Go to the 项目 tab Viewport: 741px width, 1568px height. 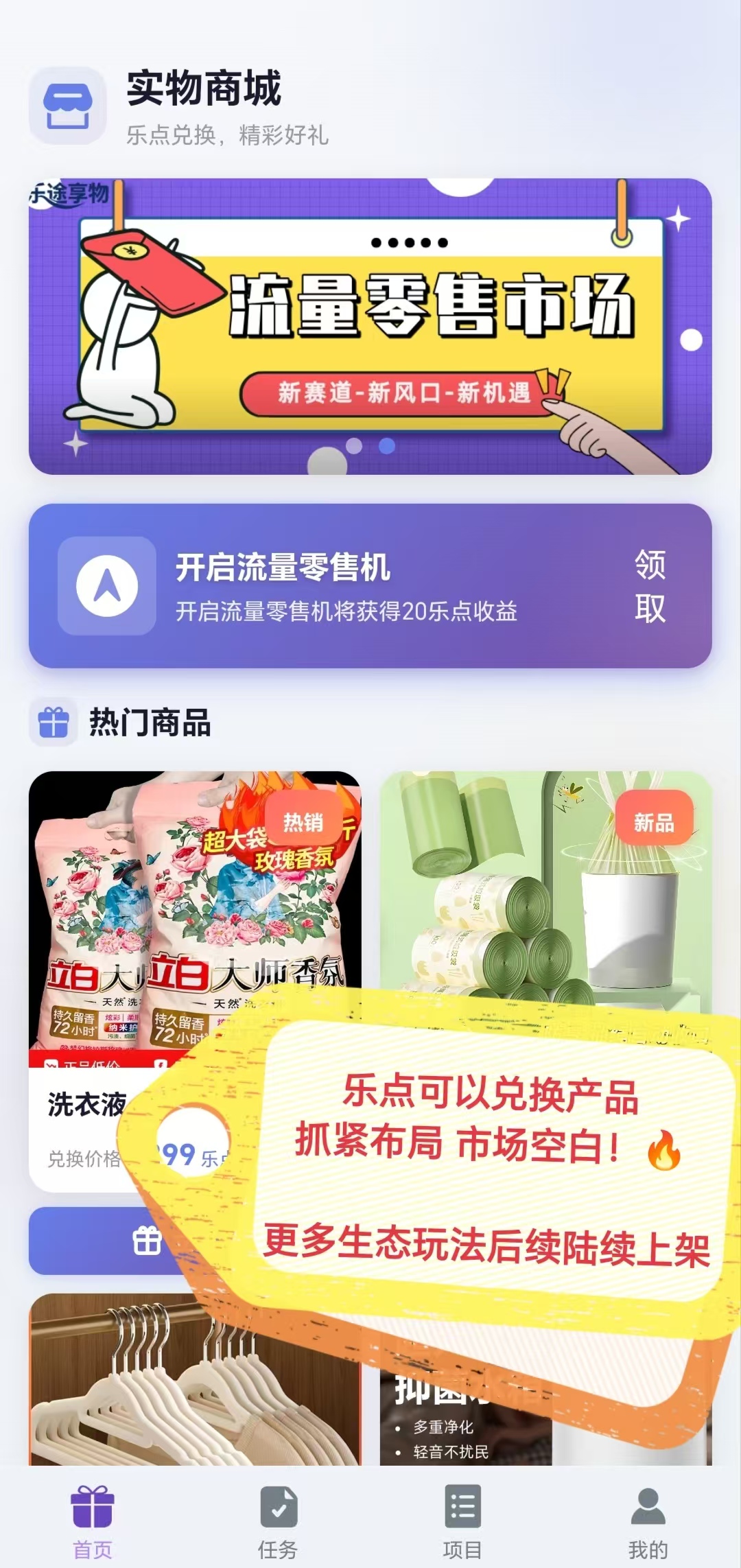tap(462, 1519)
